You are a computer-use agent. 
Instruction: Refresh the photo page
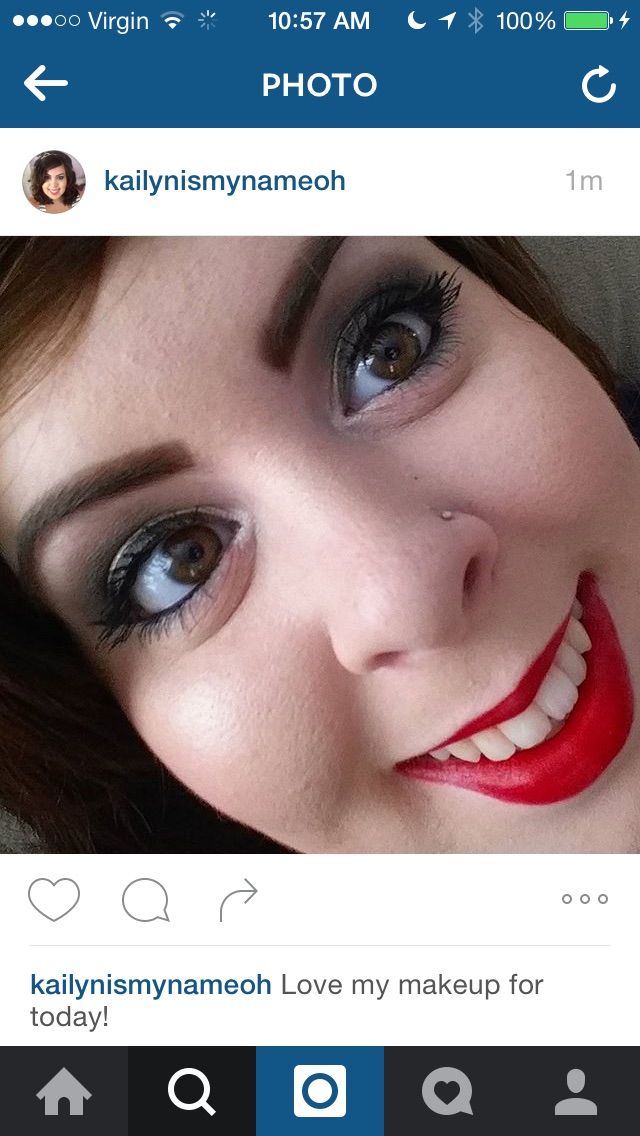pyautogui.click(x=599, y=85)
